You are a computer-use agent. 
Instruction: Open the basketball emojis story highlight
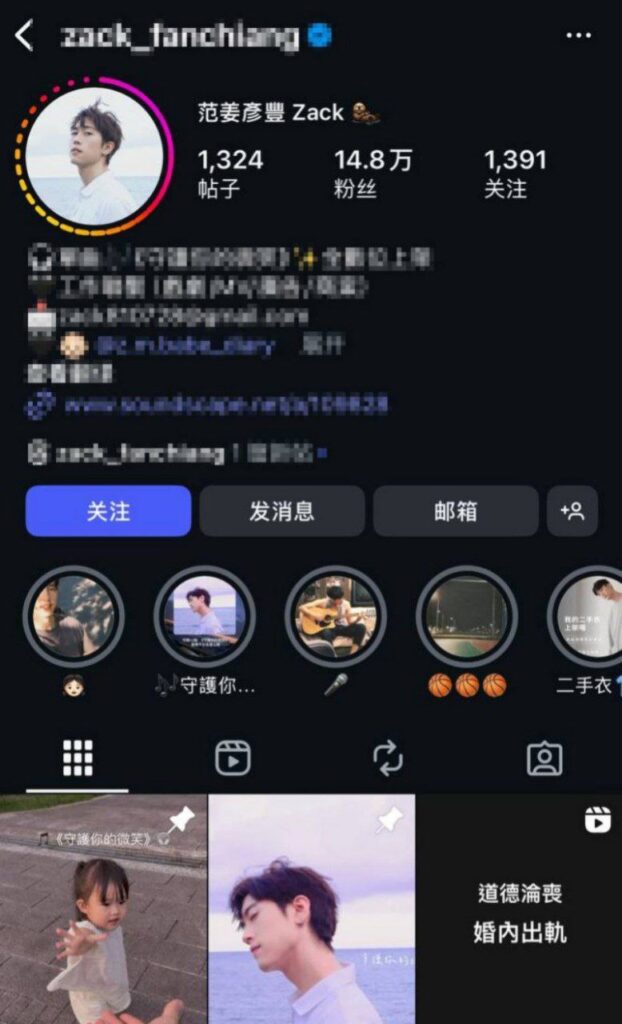(x=466, y=616)
